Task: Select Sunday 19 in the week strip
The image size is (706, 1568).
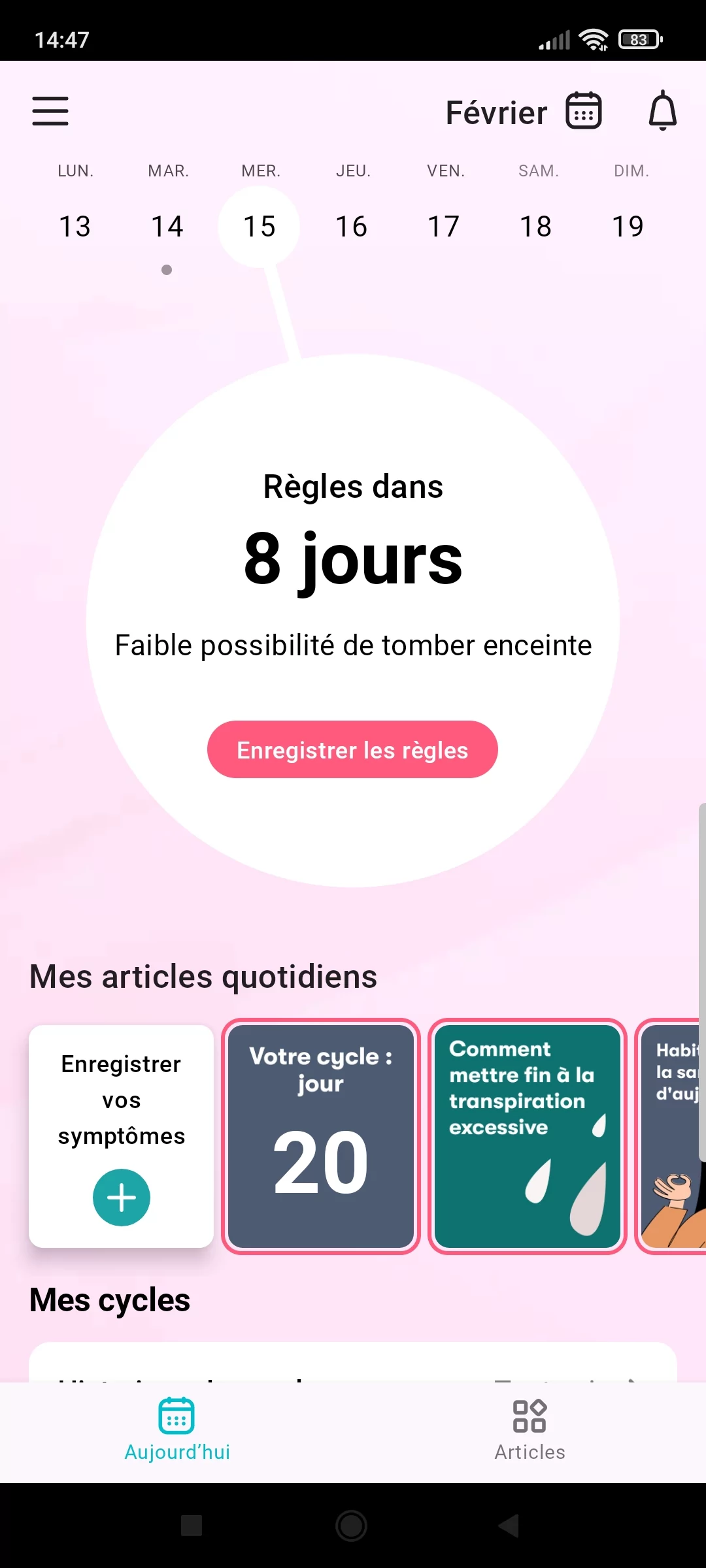Action: pyautogui.click(x=628, y=227)
